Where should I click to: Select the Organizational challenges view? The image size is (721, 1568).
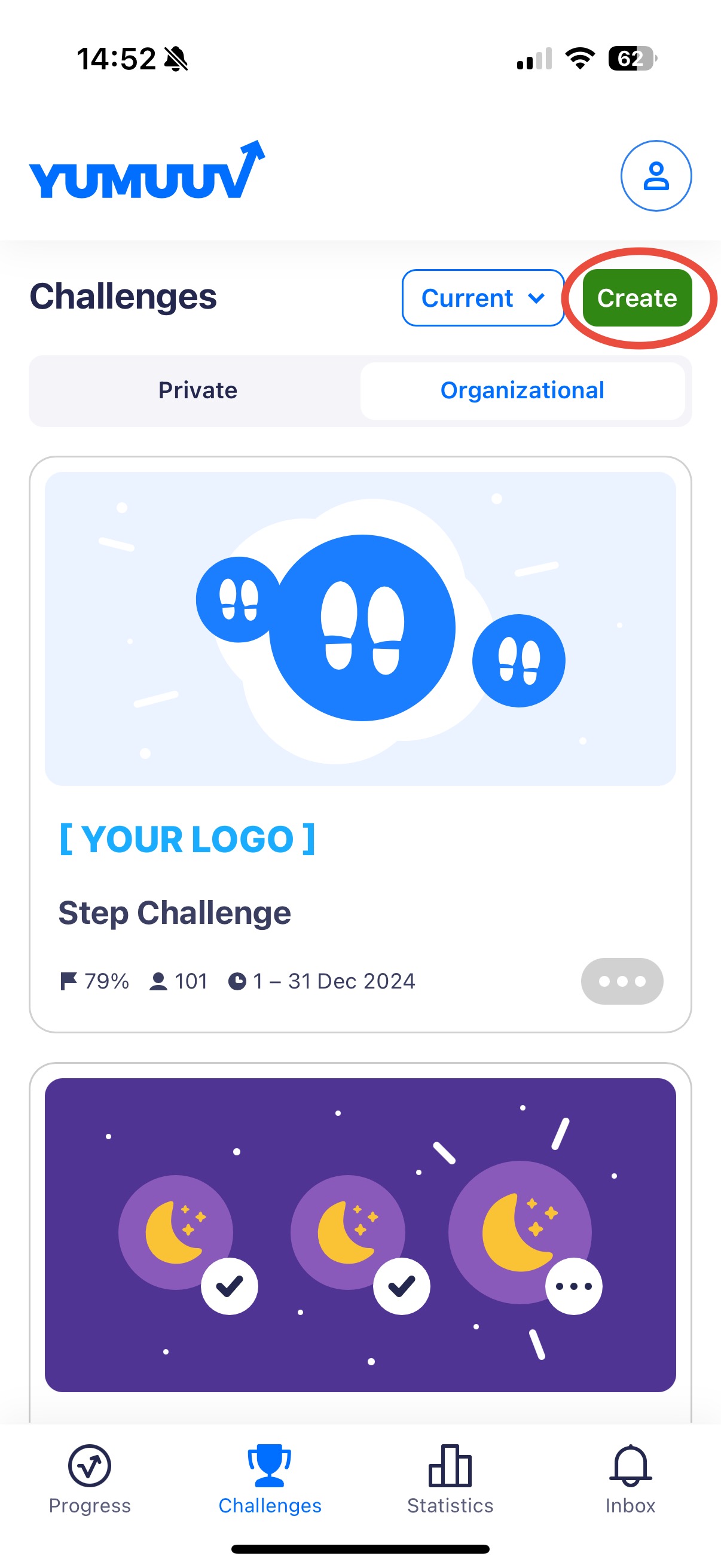(x=523, y=390)
